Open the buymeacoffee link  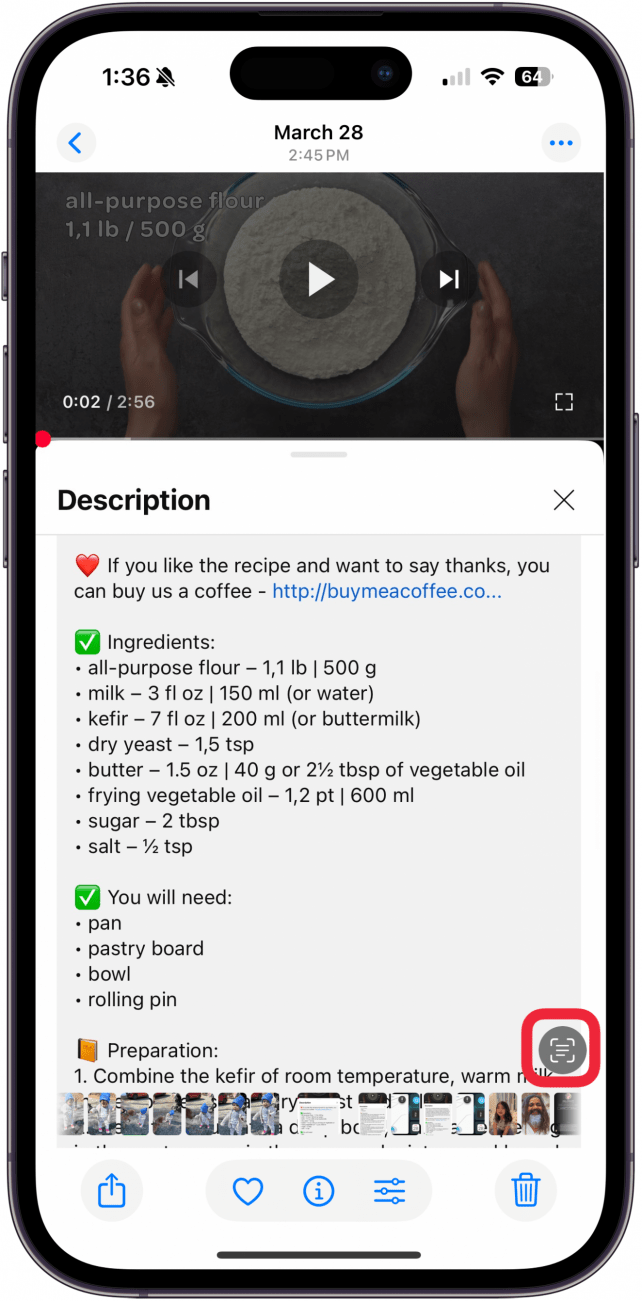[386, 592]
